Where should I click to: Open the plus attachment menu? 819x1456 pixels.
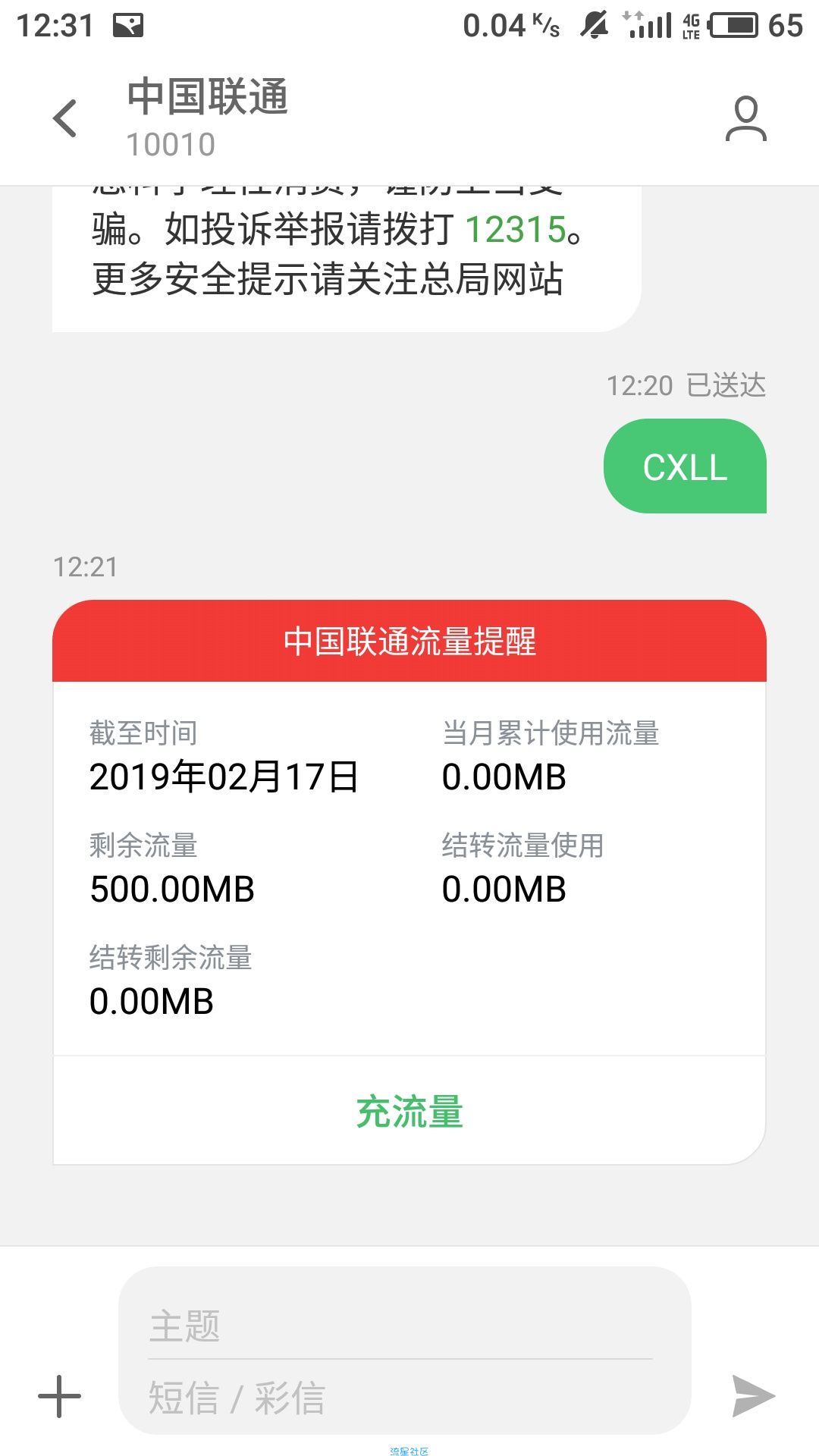coord(59,1396)
